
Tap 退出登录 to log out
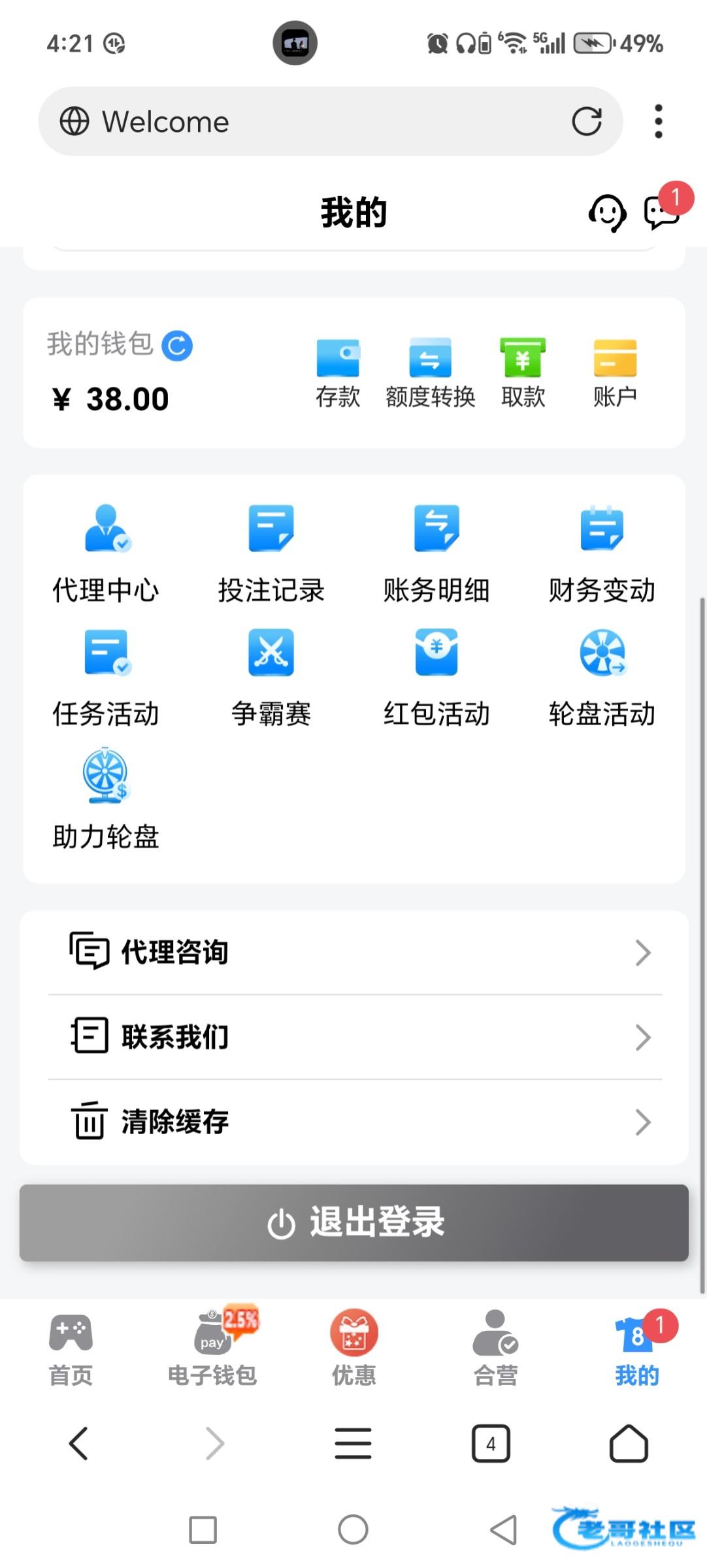click(x=354, y=1222)
